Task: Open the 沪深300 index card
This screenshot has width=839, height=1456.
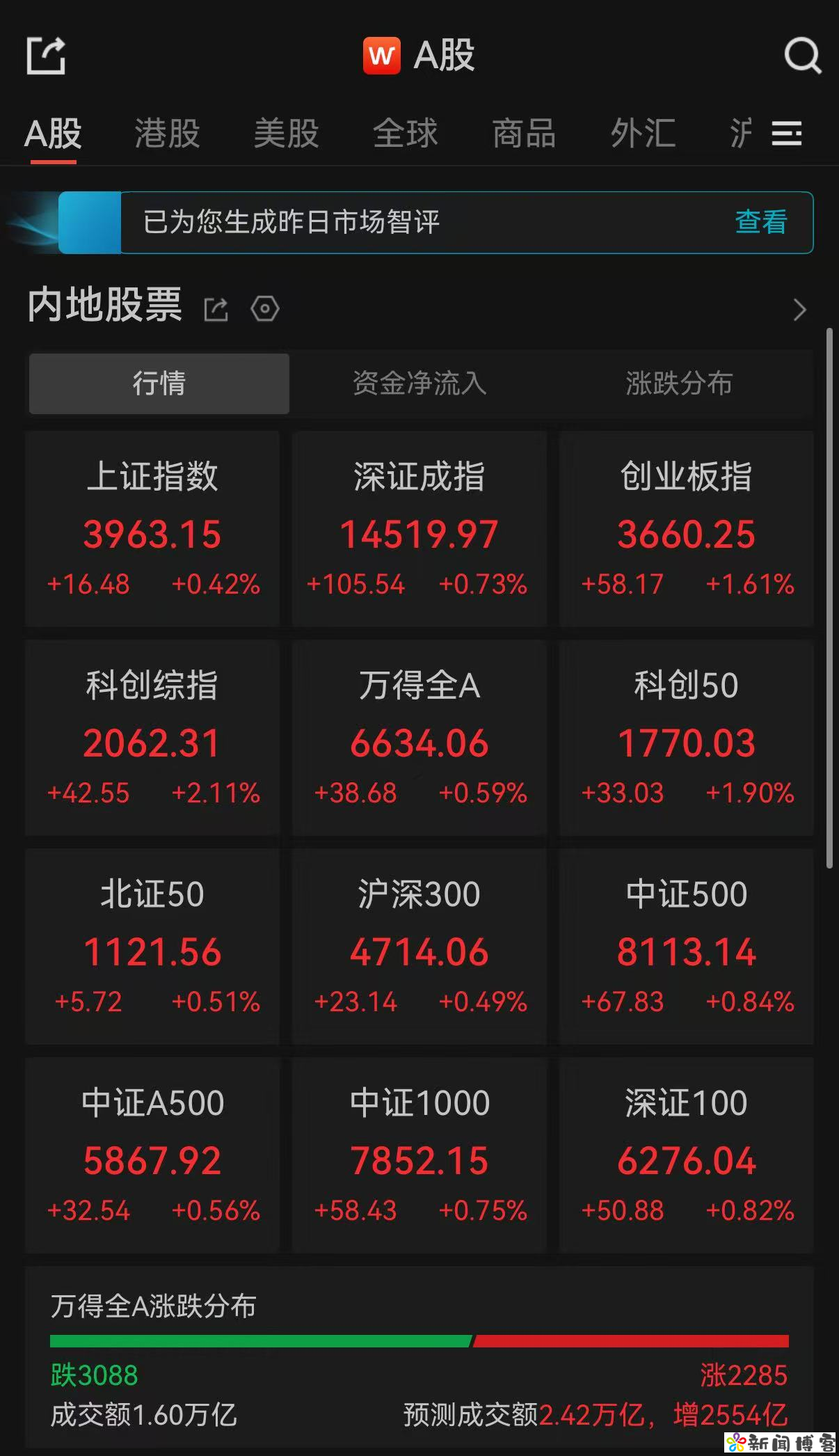Action: [x=419, y=947]
